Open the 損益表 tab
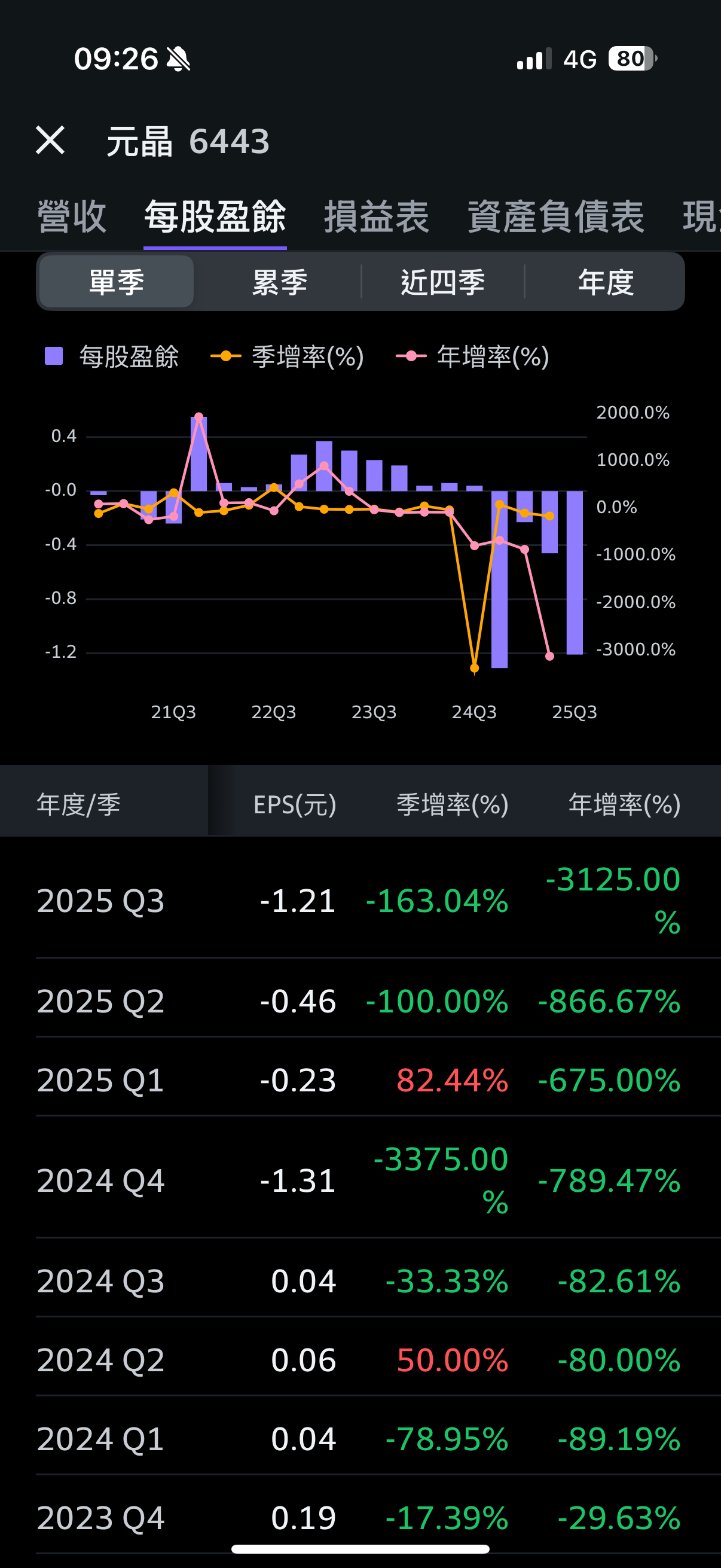 (x=376, y=216)
